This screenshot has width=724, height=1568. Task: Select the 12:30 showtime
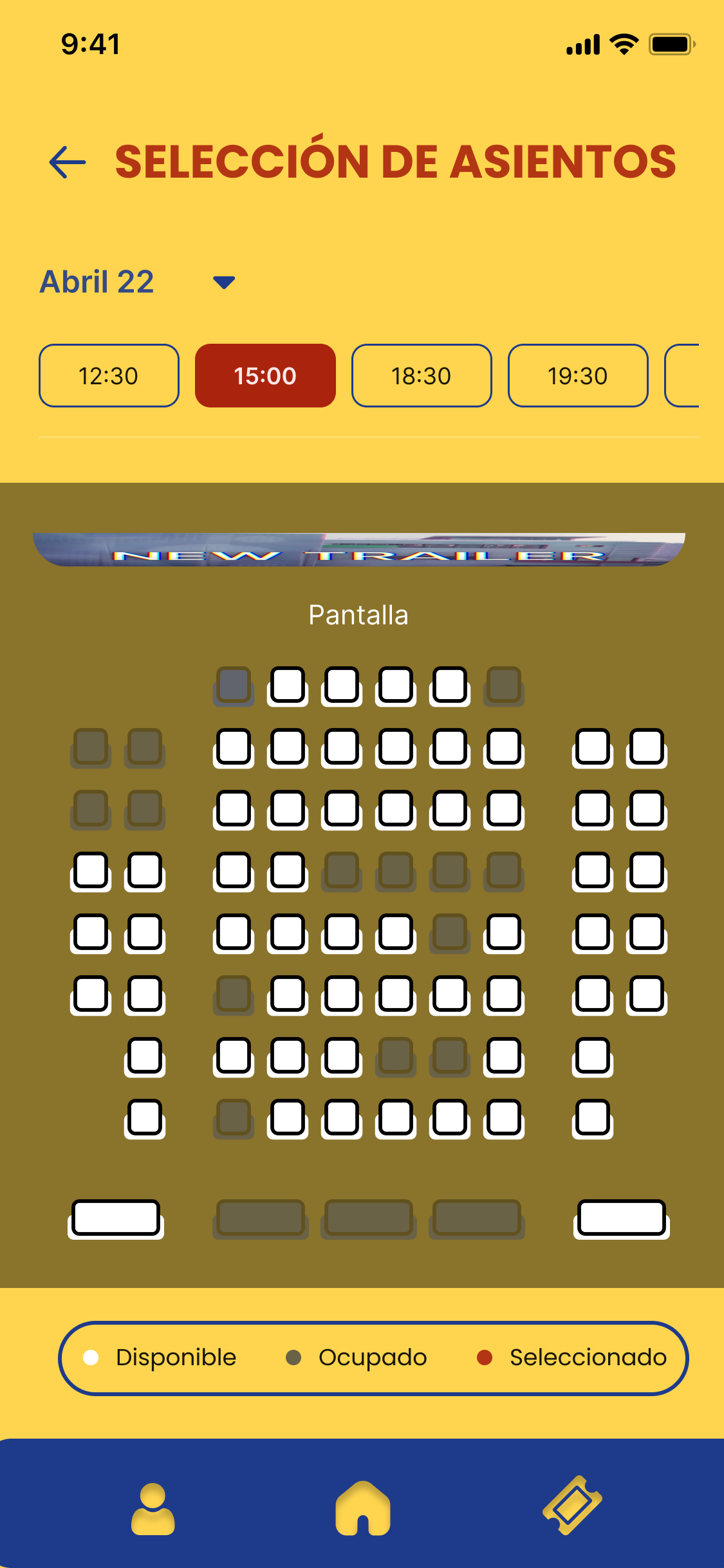pos(109,376)
